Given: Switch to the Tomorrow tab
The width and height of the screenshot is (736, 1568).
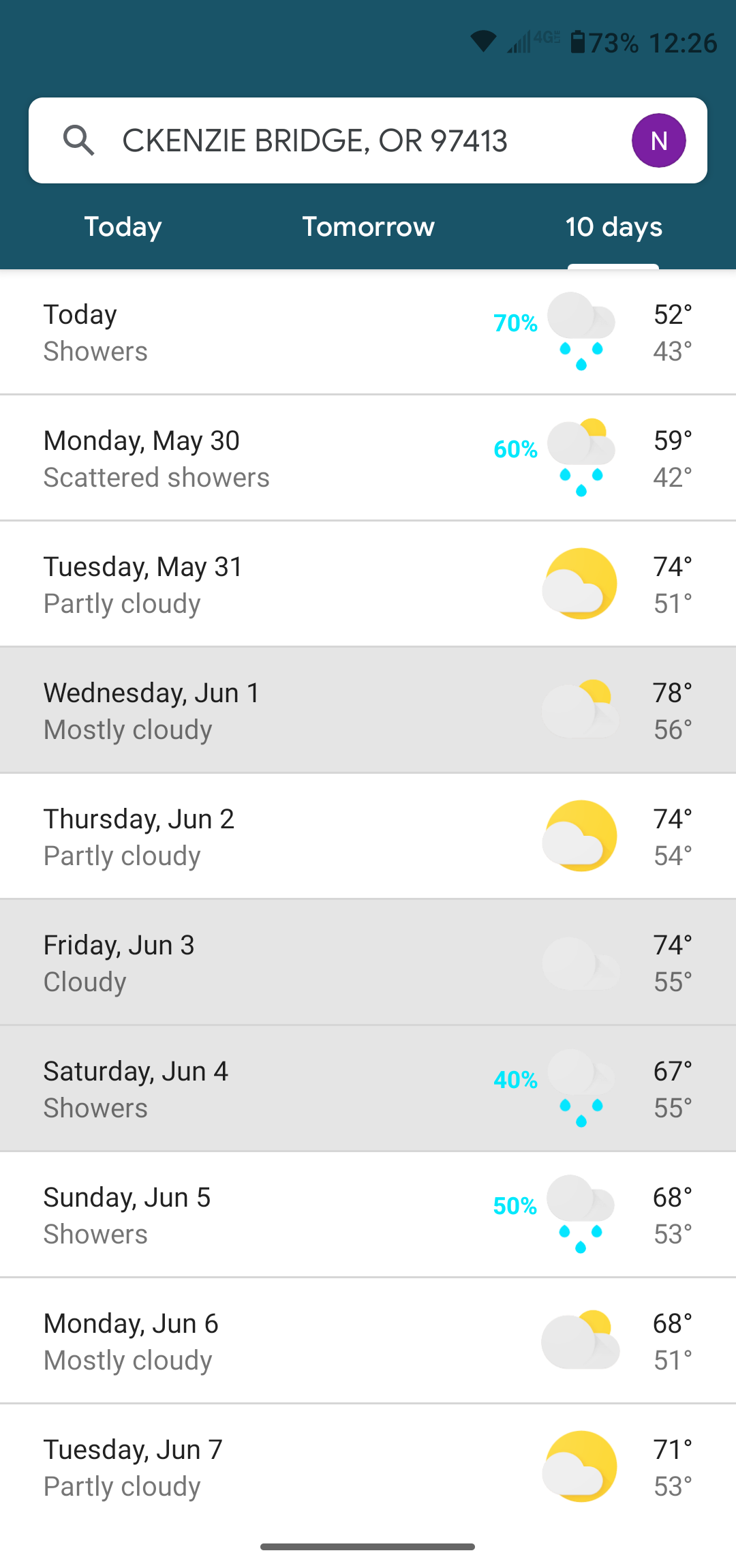Looking at the screenshot, I should click(x=368, y=227).
